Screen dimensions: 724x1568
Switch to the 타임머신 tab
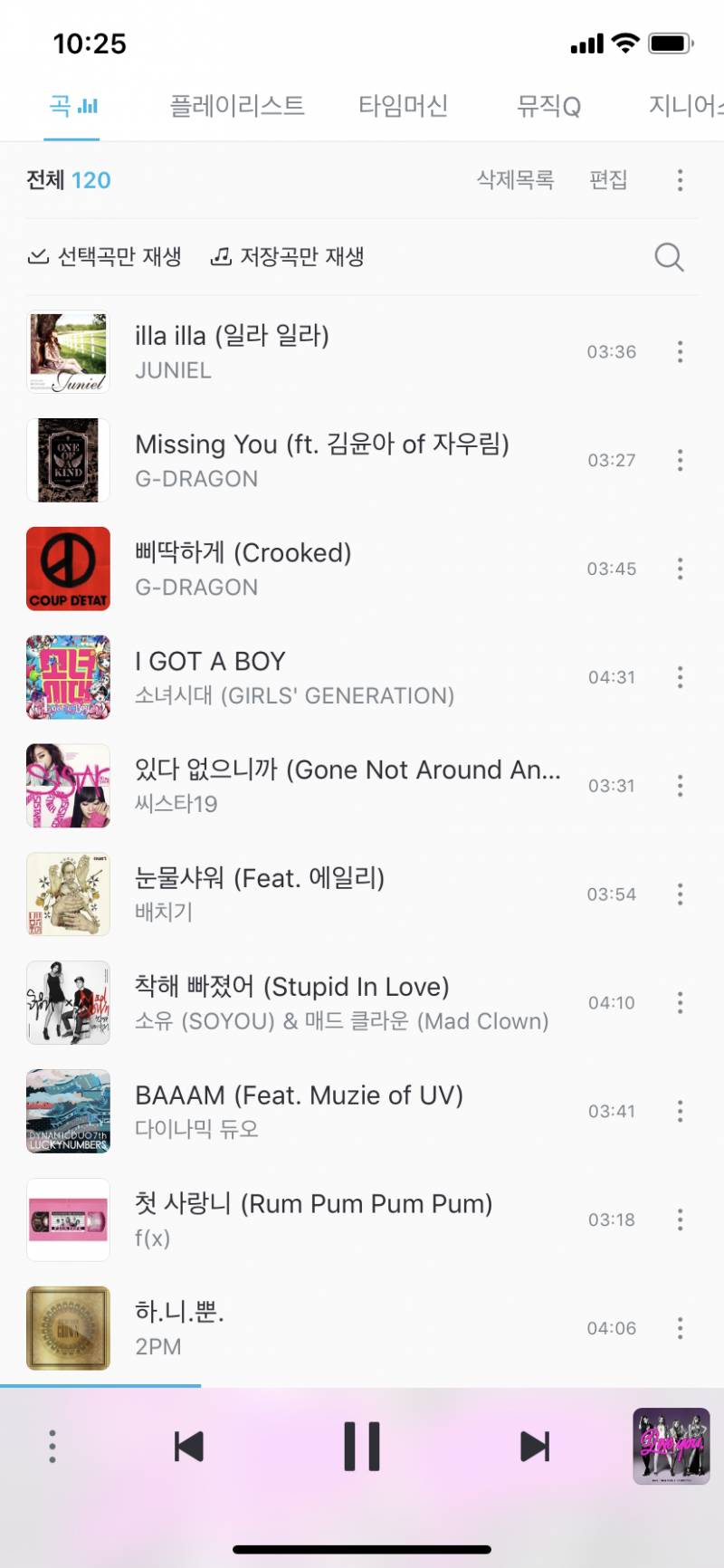pos(403,106)
